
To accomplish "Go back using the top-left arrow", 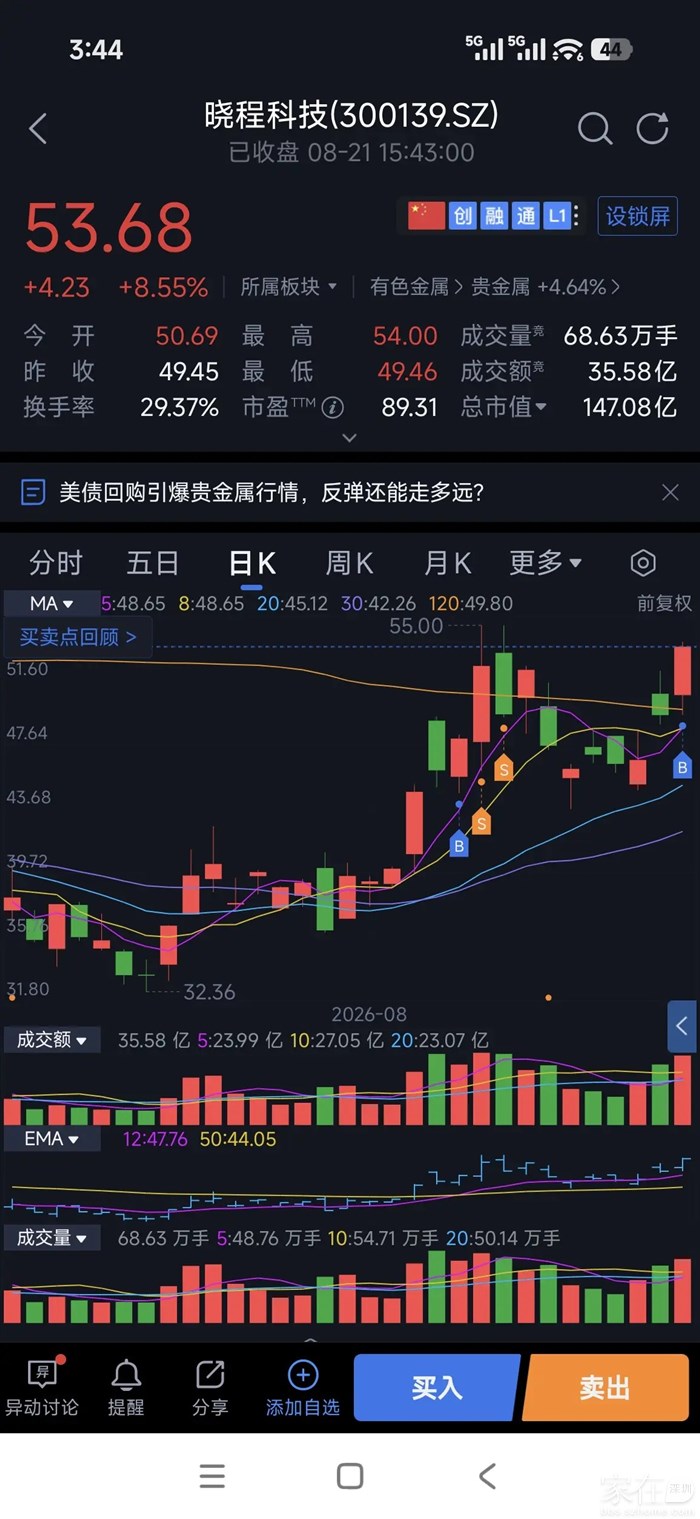I will (x=38, y=129).
